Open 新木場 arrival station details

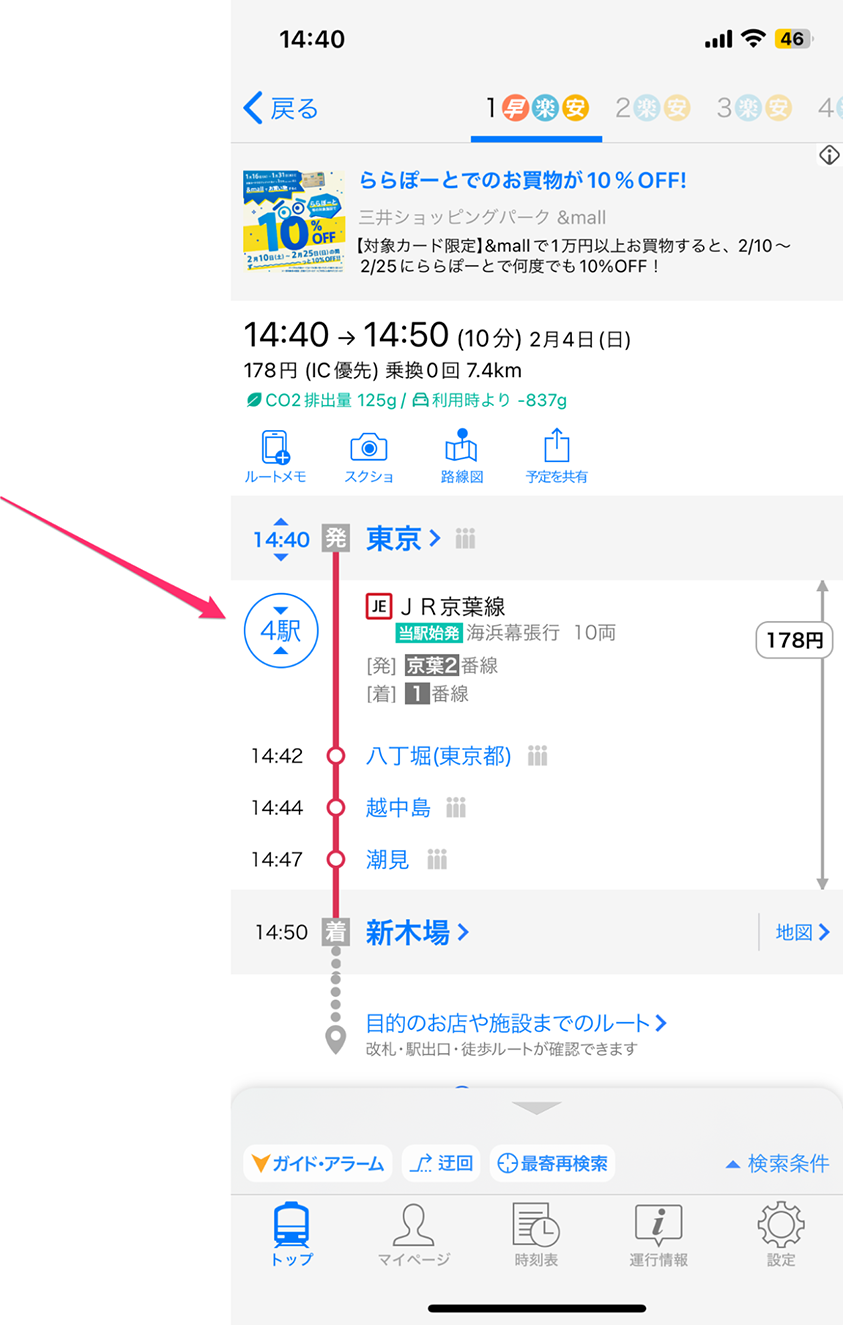[416, 932]
